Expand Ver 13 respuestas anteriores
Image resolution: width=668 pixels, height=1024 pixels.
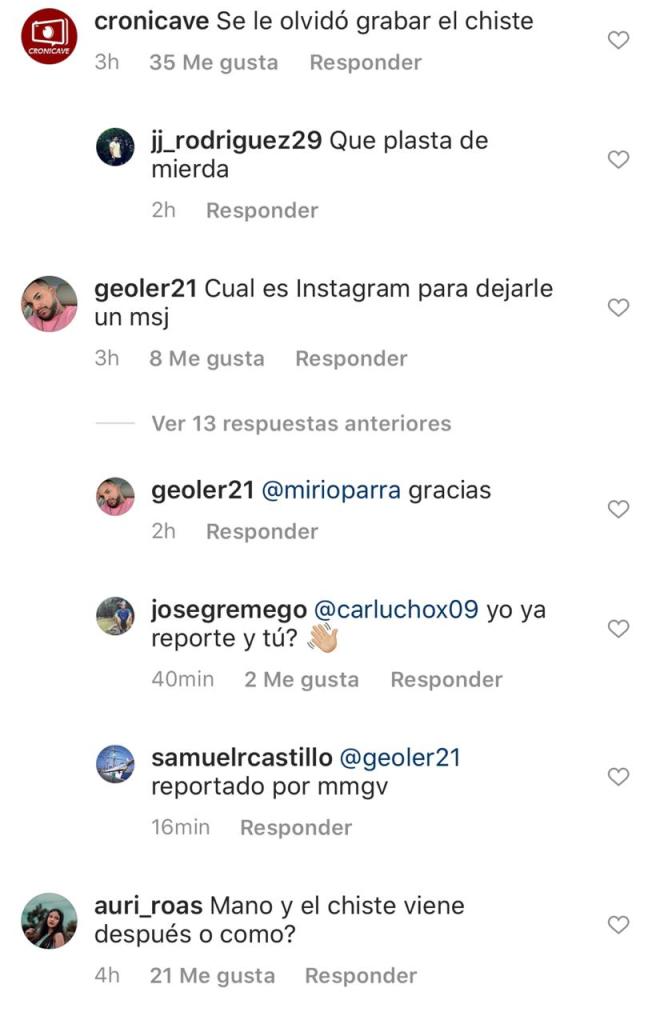point(301,423)
